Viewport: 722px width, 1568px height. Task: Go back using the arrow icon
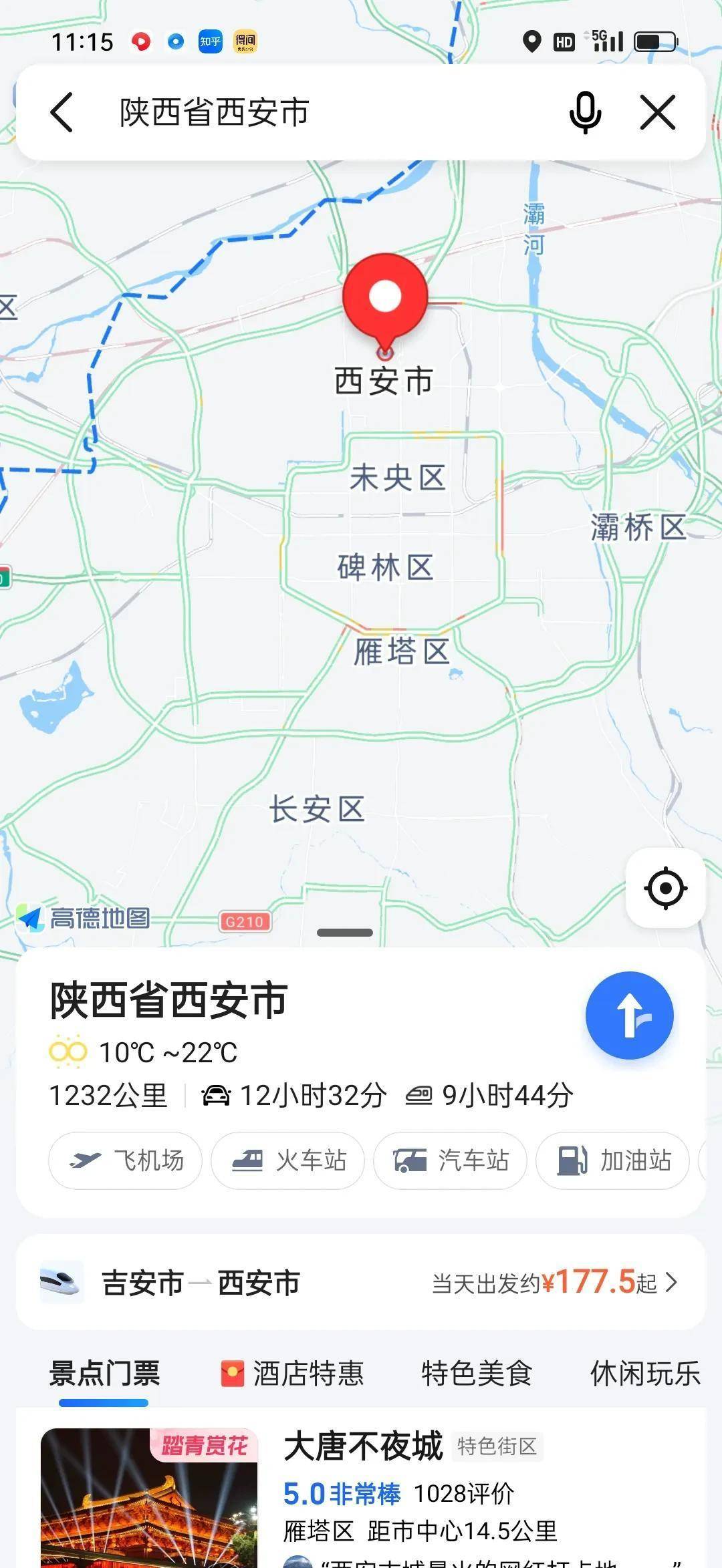pyautogui.click(x=62, y=112)
